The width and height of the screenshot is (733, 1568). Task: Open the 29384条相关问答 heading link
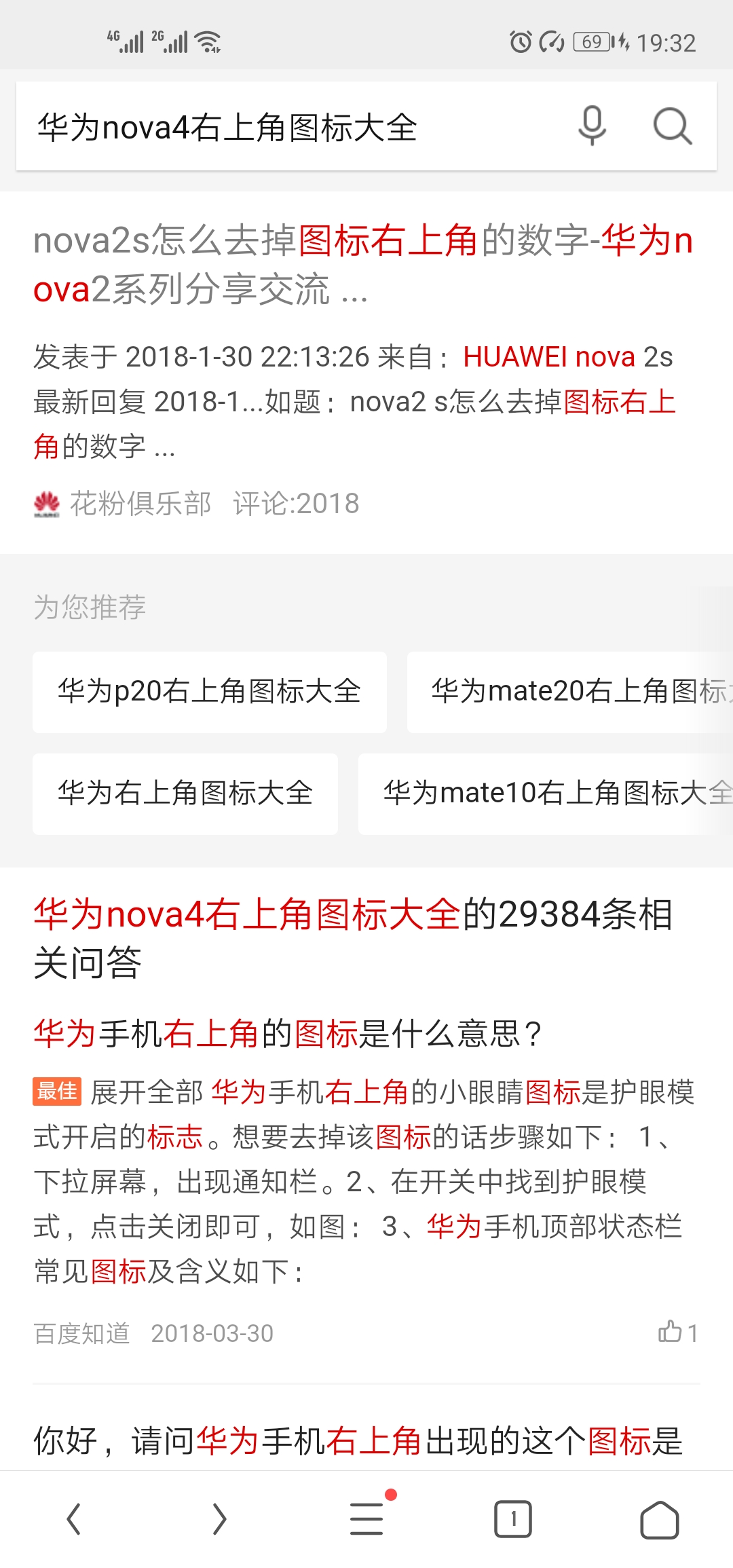(353, 938)
